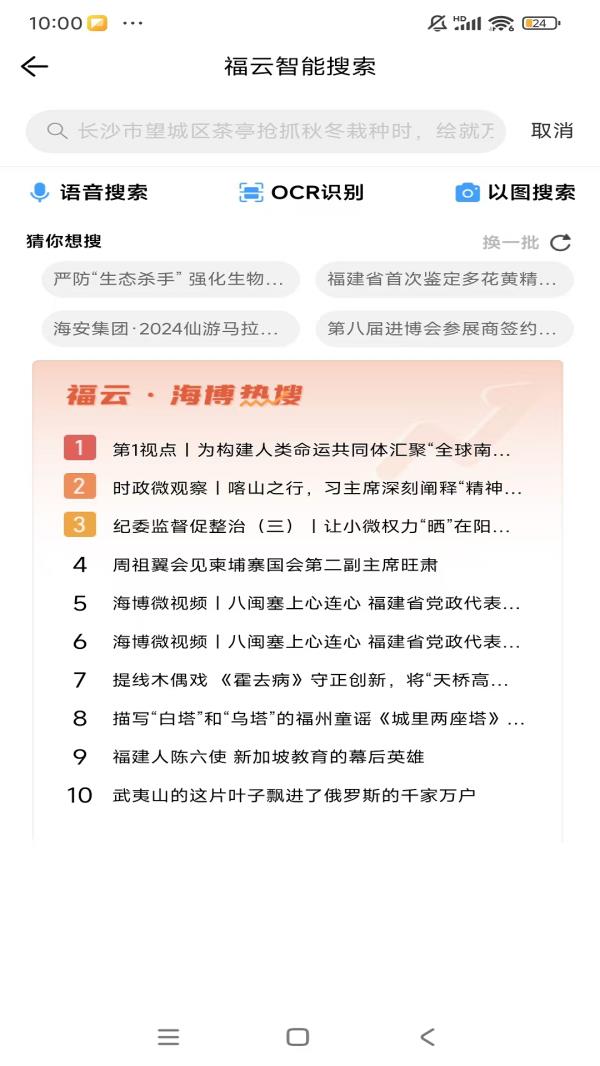Open 周祖翼会见柬埔寨国会第二副主席旺肃

pyautogui.click(x=275, y=565)
